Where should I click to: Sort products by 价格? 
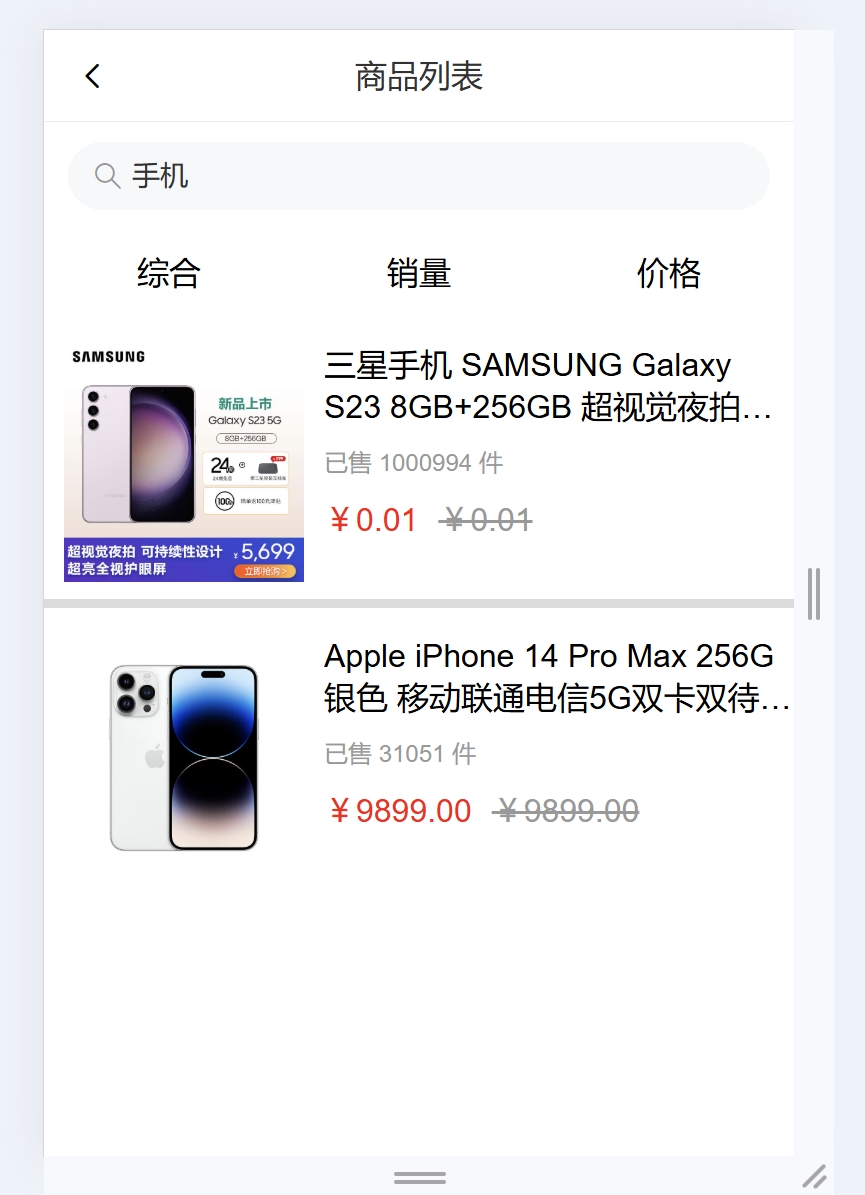tap(669, 273)
